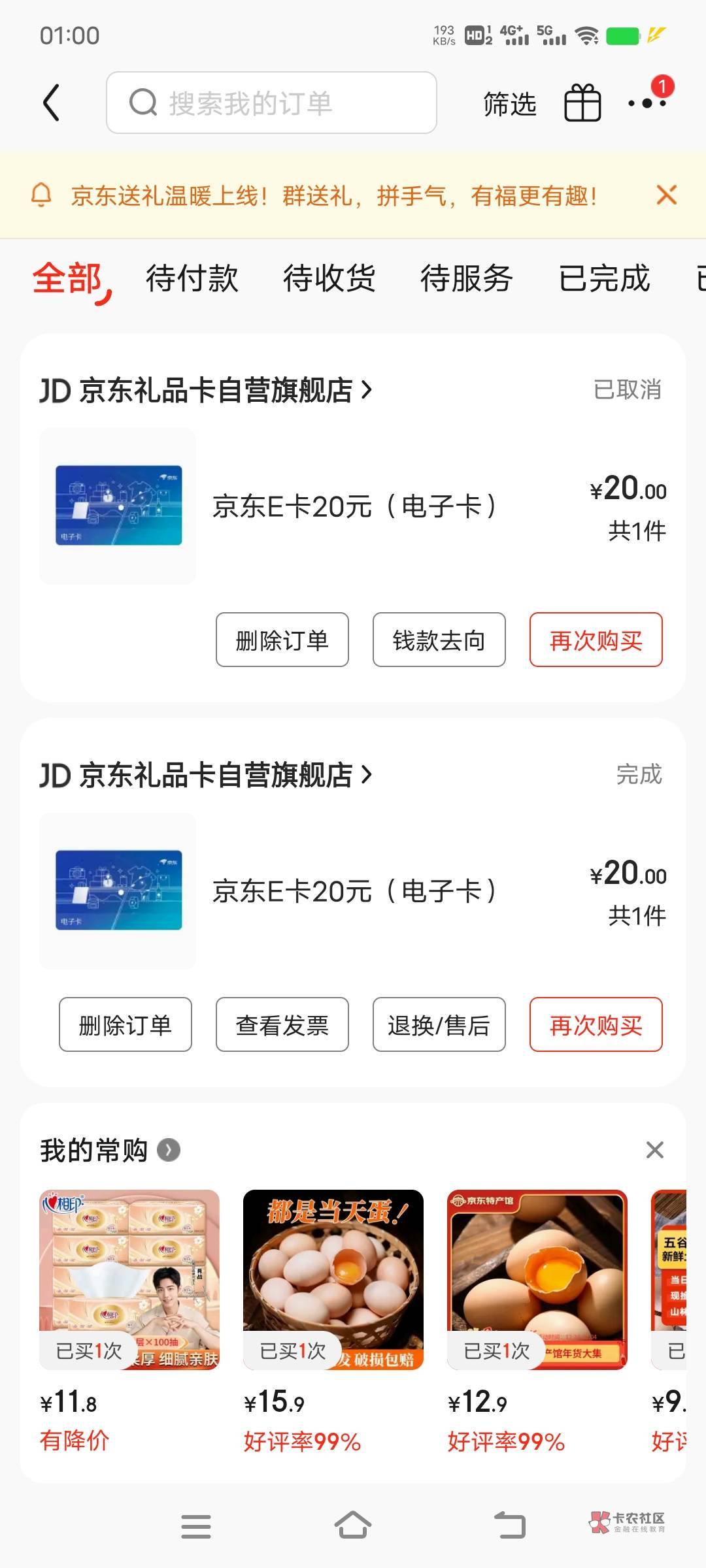The image size is (706, 1568).
Task: Switch to the 待付款 tab
Action: point(192,279)
